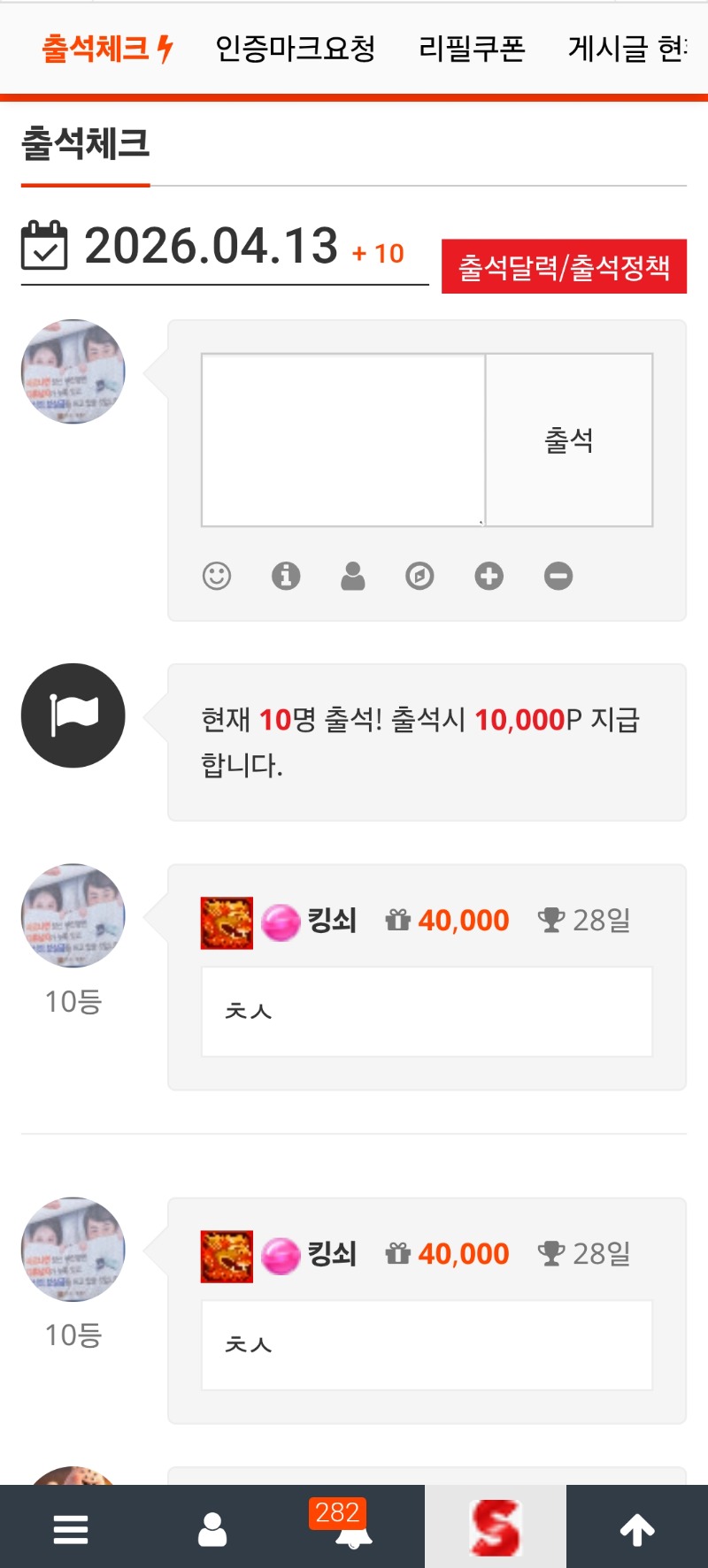Open the 리필쿠폰 tab
This screenshot has width=708, height=1568.
(x=472, y=49)
